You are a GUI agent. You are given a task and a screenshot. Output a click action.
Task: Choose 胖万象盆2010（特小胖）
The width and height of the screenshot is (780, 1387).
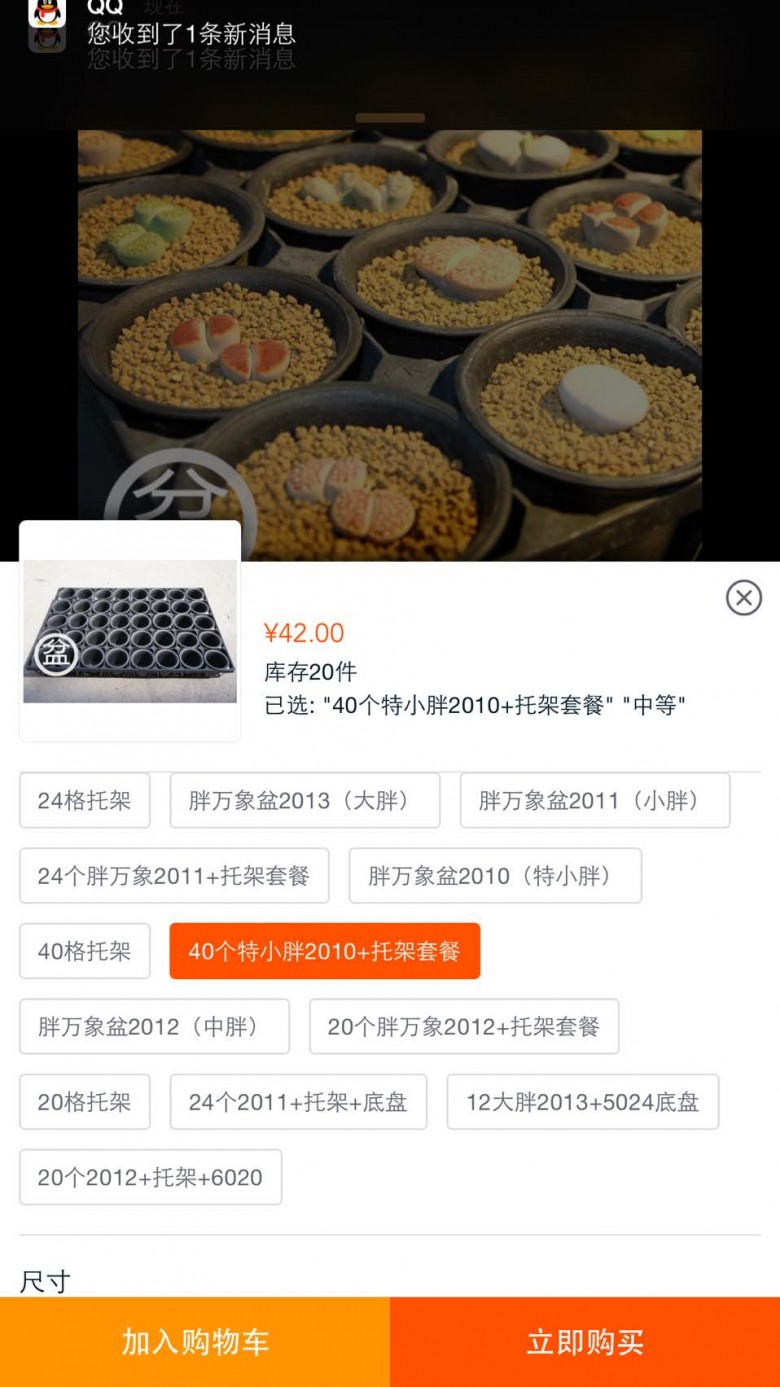[495, 876]
